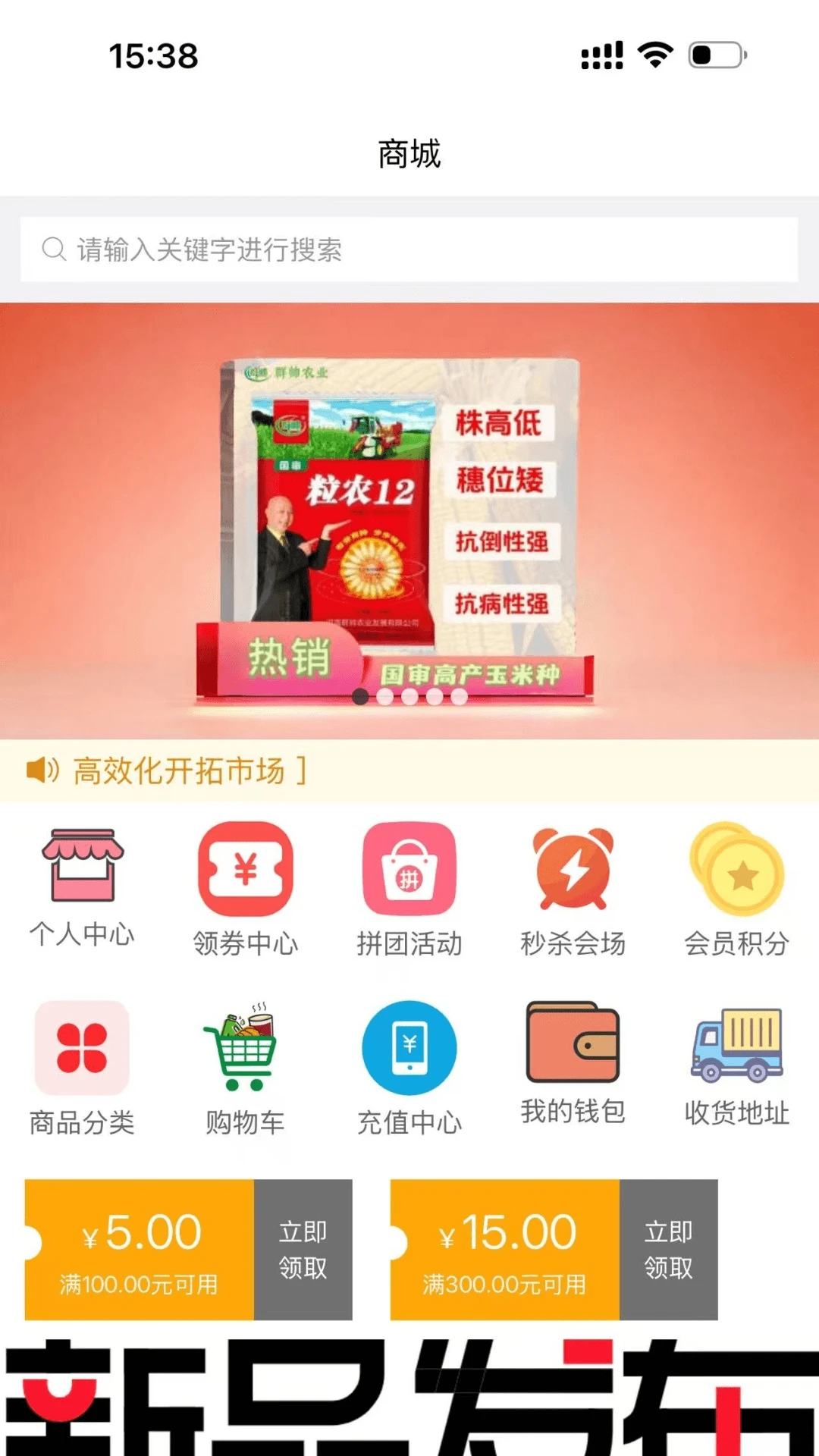Open 个人中心 personal center
819x1456 pixels.
pos(82,887)
